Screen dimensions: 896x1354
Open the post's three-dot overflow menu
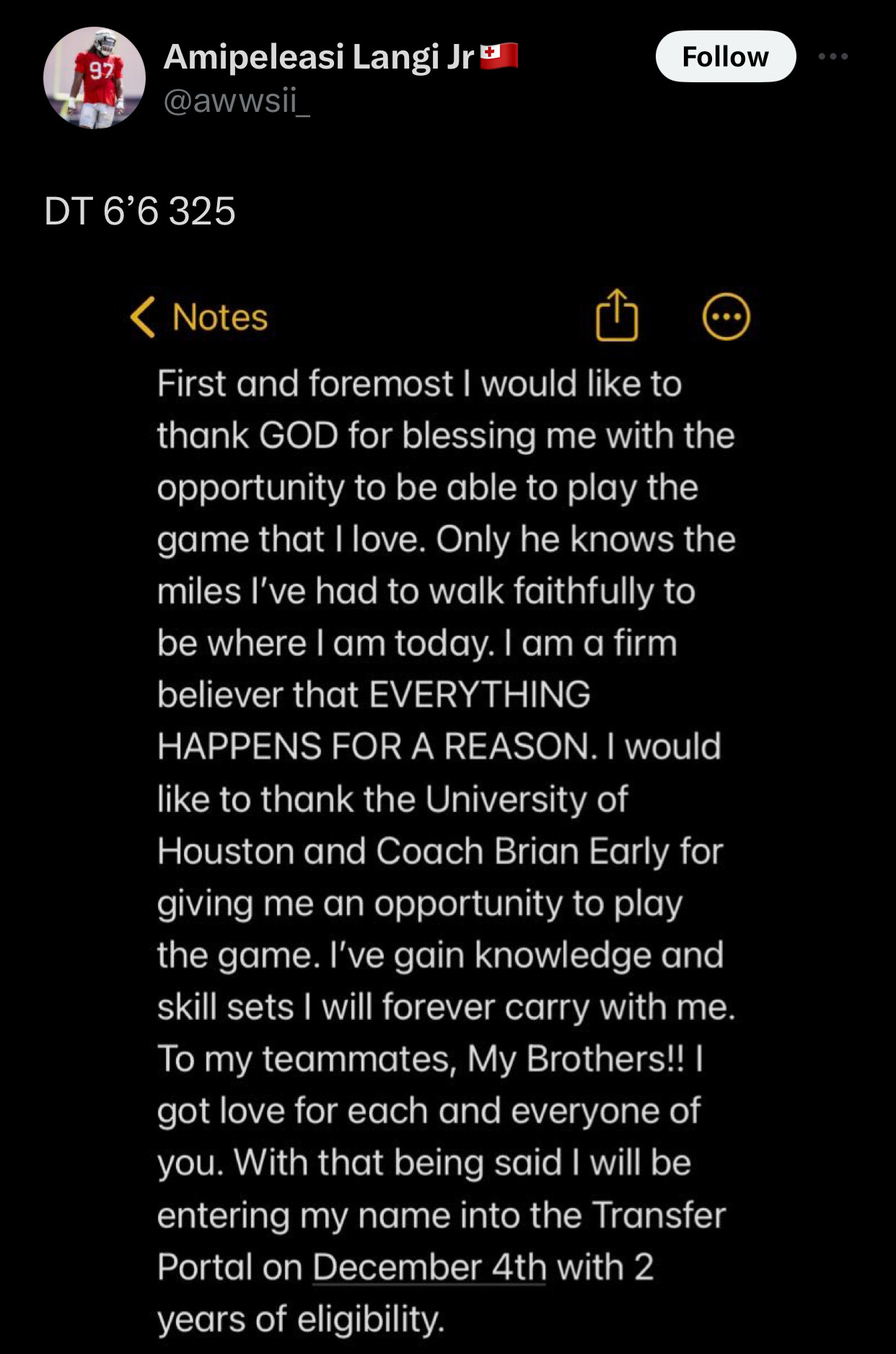[x=833, y=56]
